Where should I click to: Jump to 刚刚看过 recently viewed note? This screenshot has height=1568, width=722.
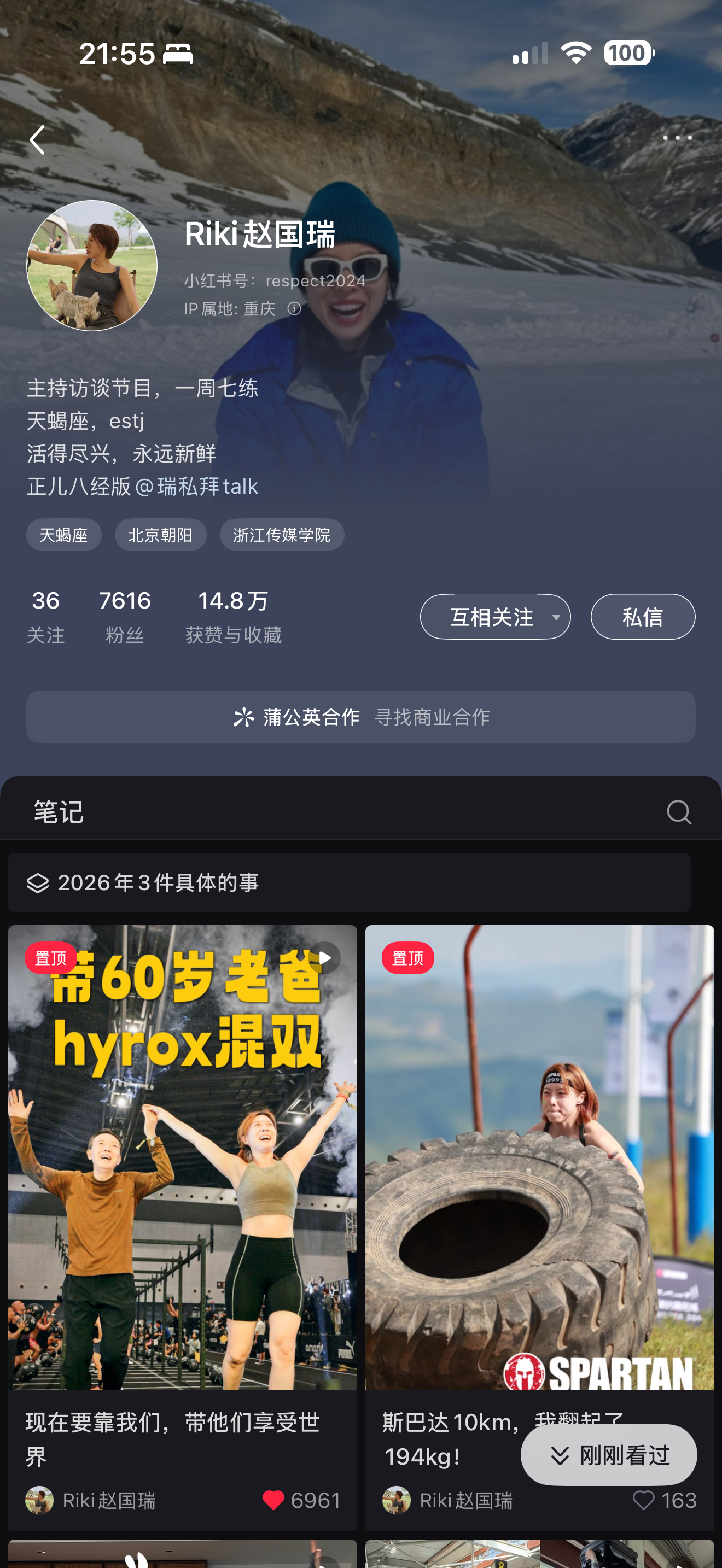click(x=609, y=1455)
